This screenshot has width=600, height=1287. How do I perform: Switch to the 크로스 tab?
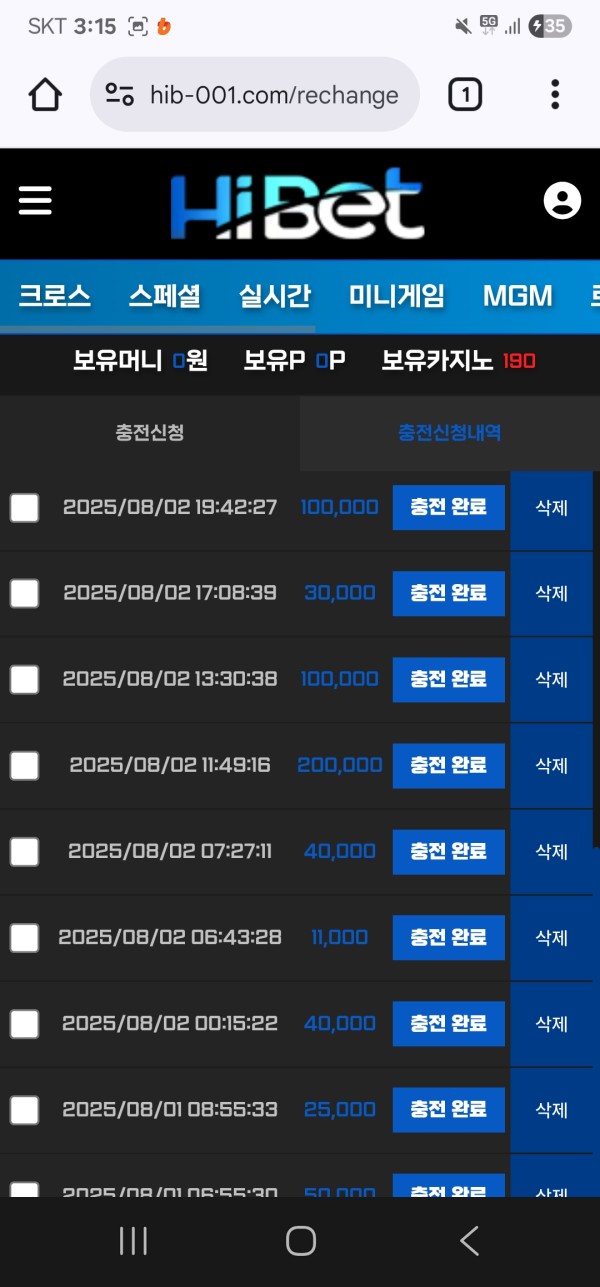click(x=55, y=296)
